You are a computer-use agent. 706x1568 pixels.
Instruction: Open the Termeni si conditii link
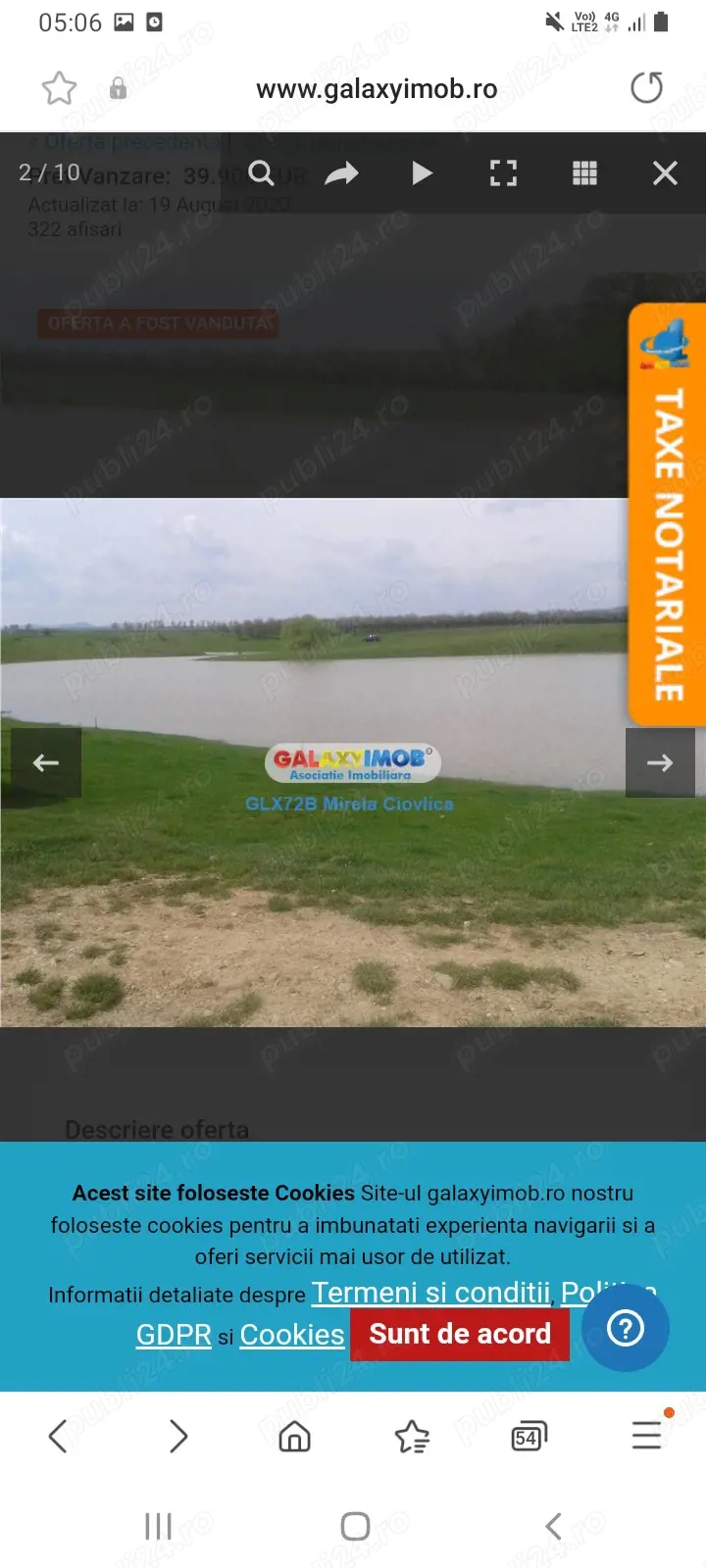(x=430, y=1293)
